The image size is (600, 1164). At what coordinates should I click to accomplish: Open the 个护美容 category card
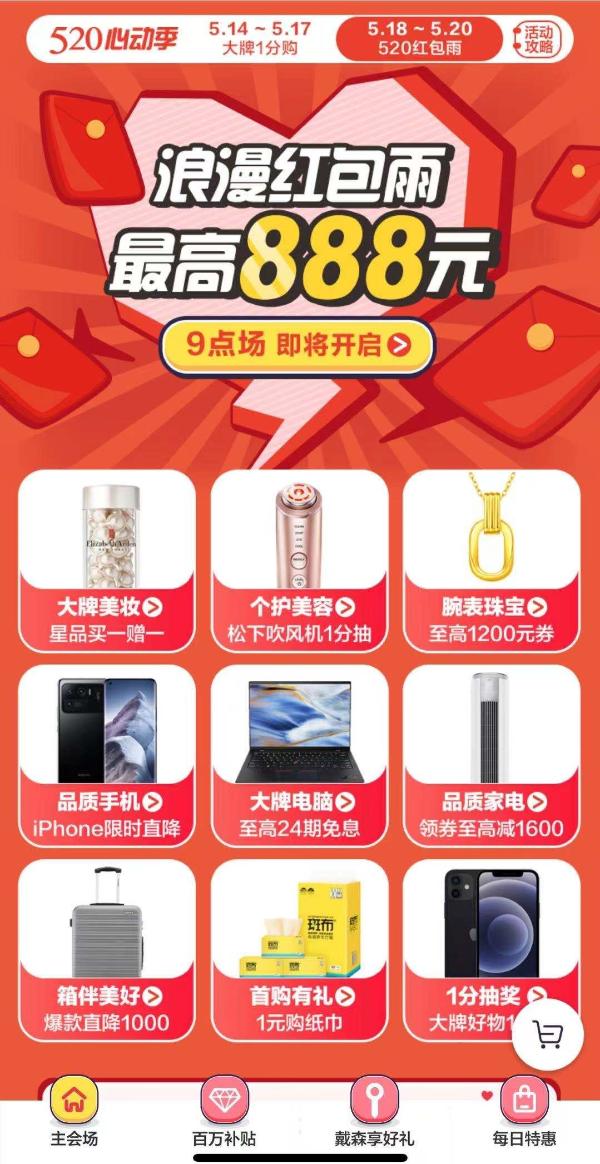click(x=299, y=560)
